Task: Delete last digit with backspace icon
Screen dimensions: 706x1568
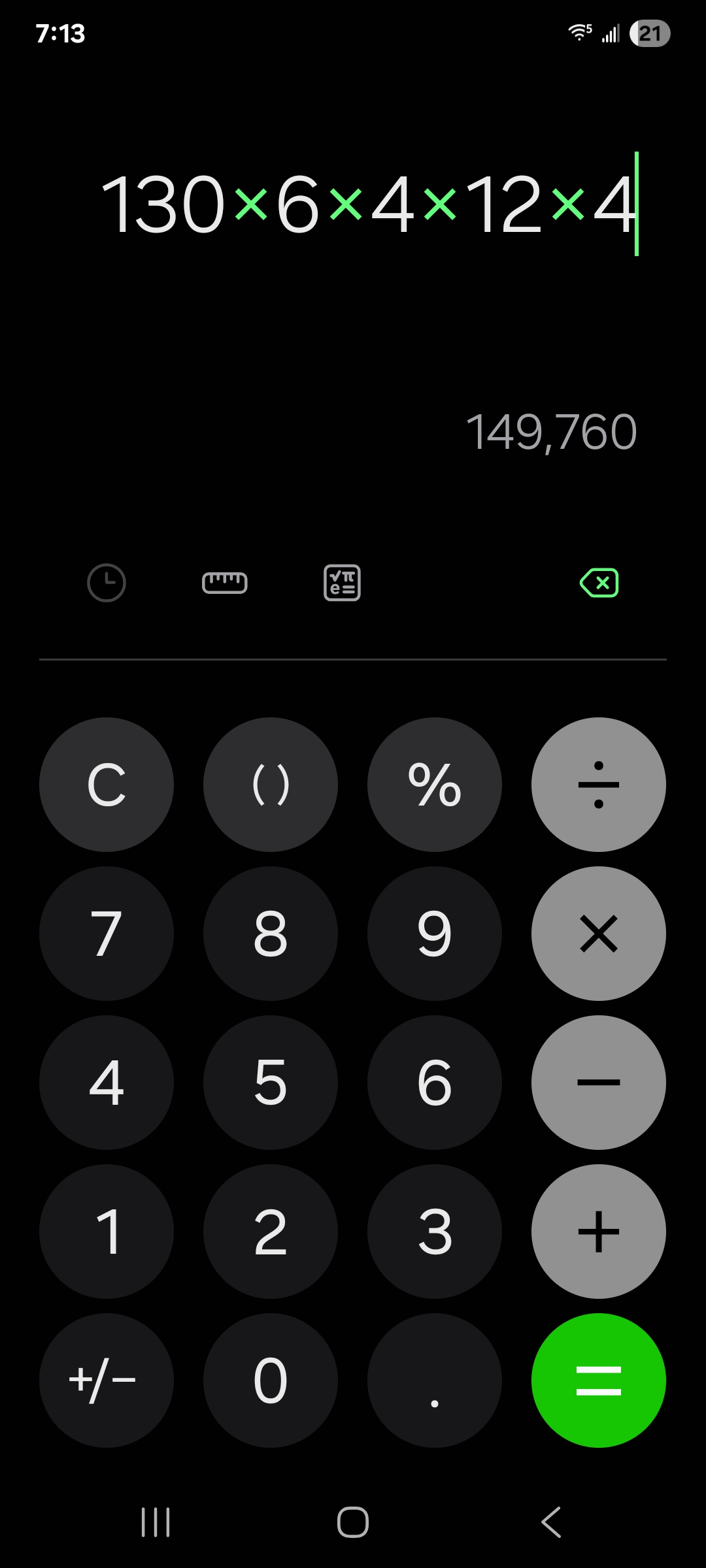Action: [599, 582]
